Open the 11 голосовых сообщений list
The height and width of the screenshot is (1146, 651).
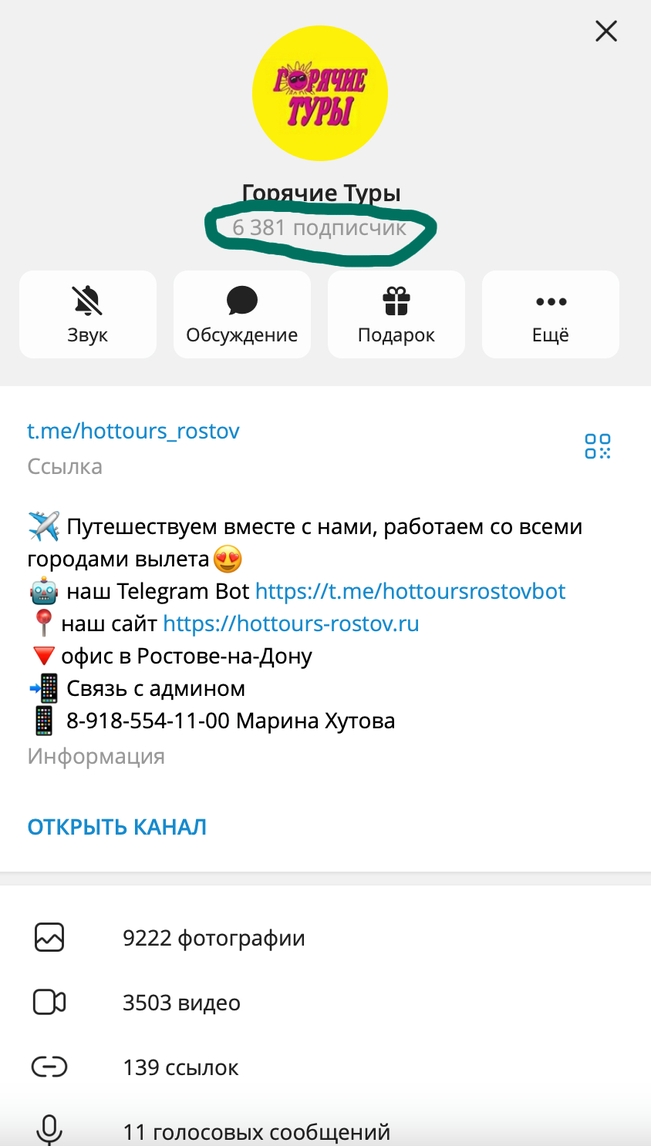(x=255, y=1132)
